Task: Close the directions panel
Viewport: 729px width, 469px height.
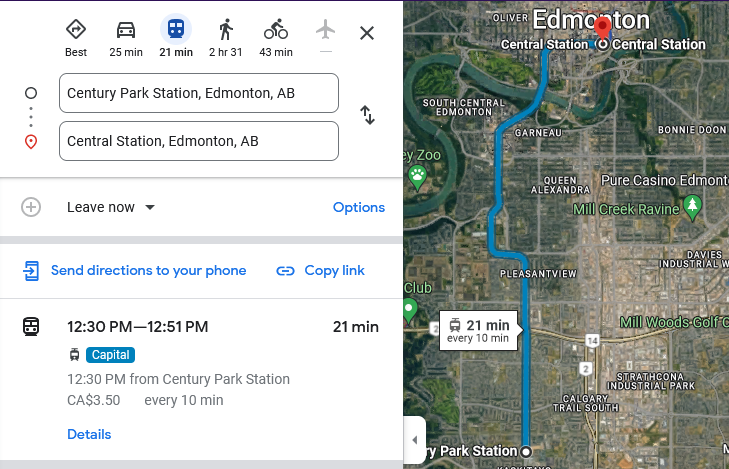Action: (x=367, y=33)
